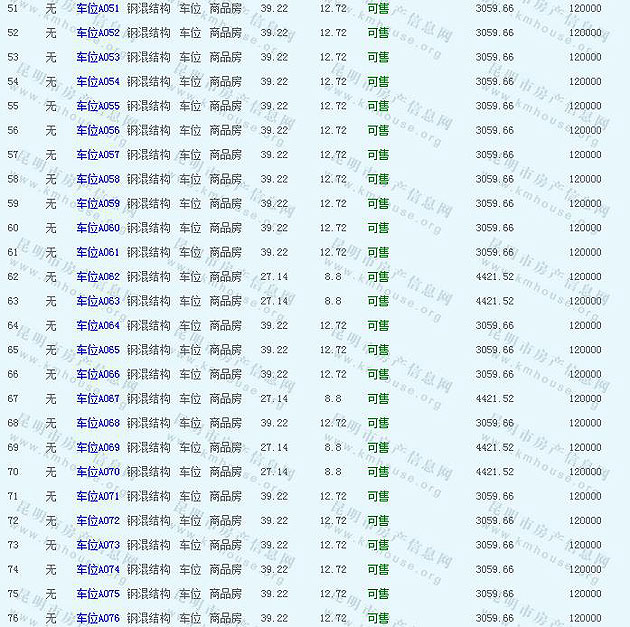Open the 车位A051 link

pyautogui.click(x=98, y=8)
